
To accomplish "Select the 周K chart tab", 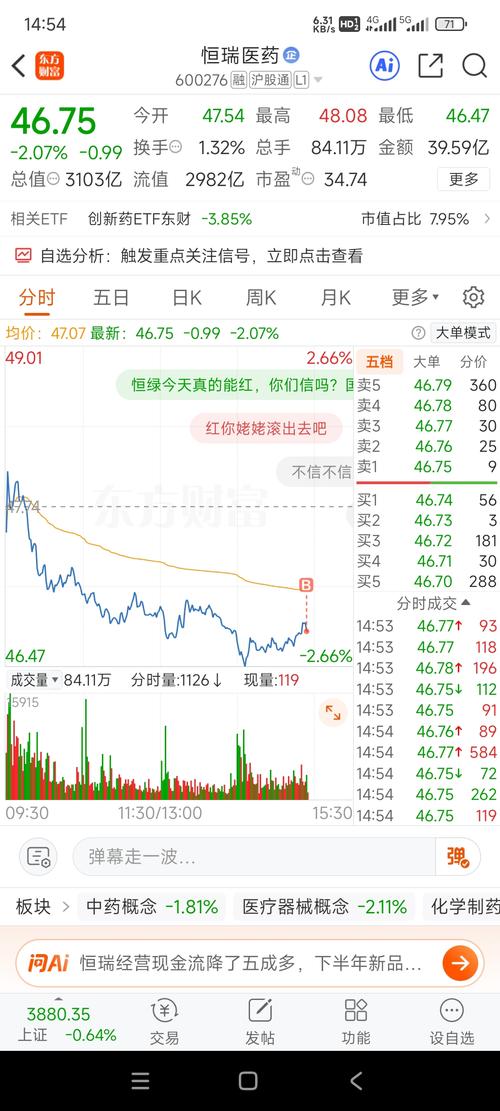I will coord(261,297).
